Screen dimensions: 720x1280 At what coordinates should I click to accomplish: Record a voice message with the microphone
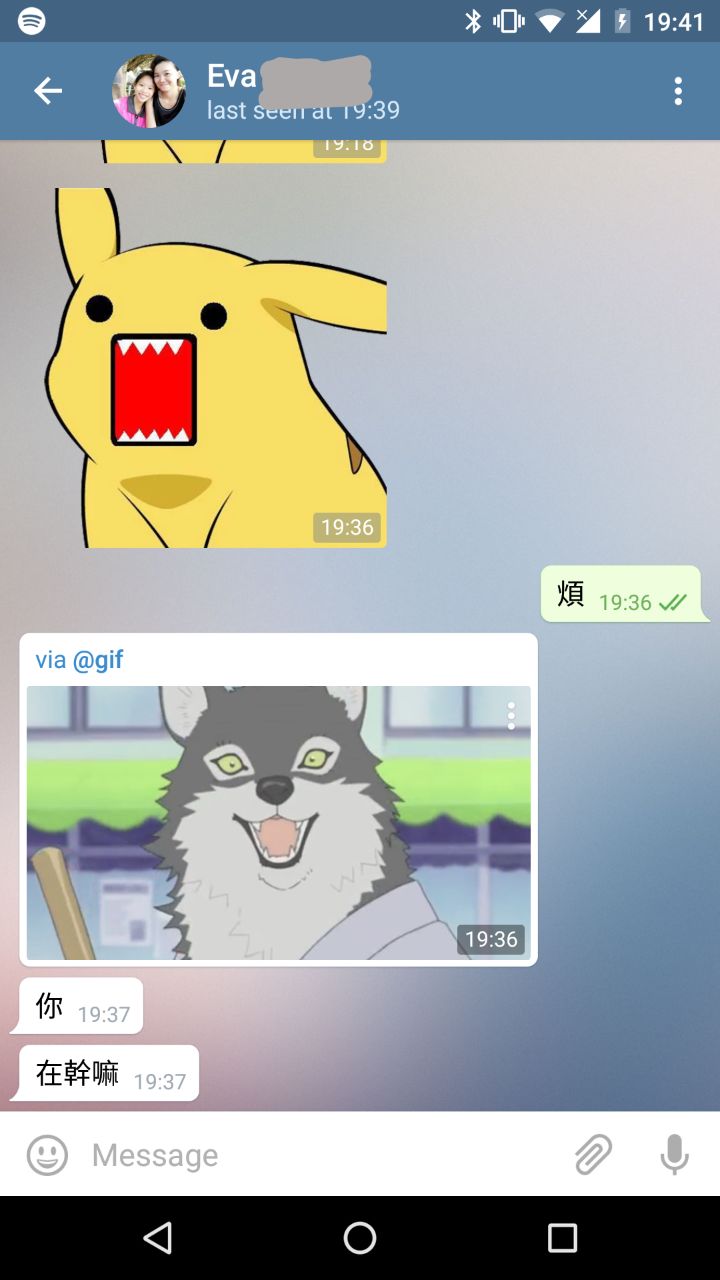675,1155
